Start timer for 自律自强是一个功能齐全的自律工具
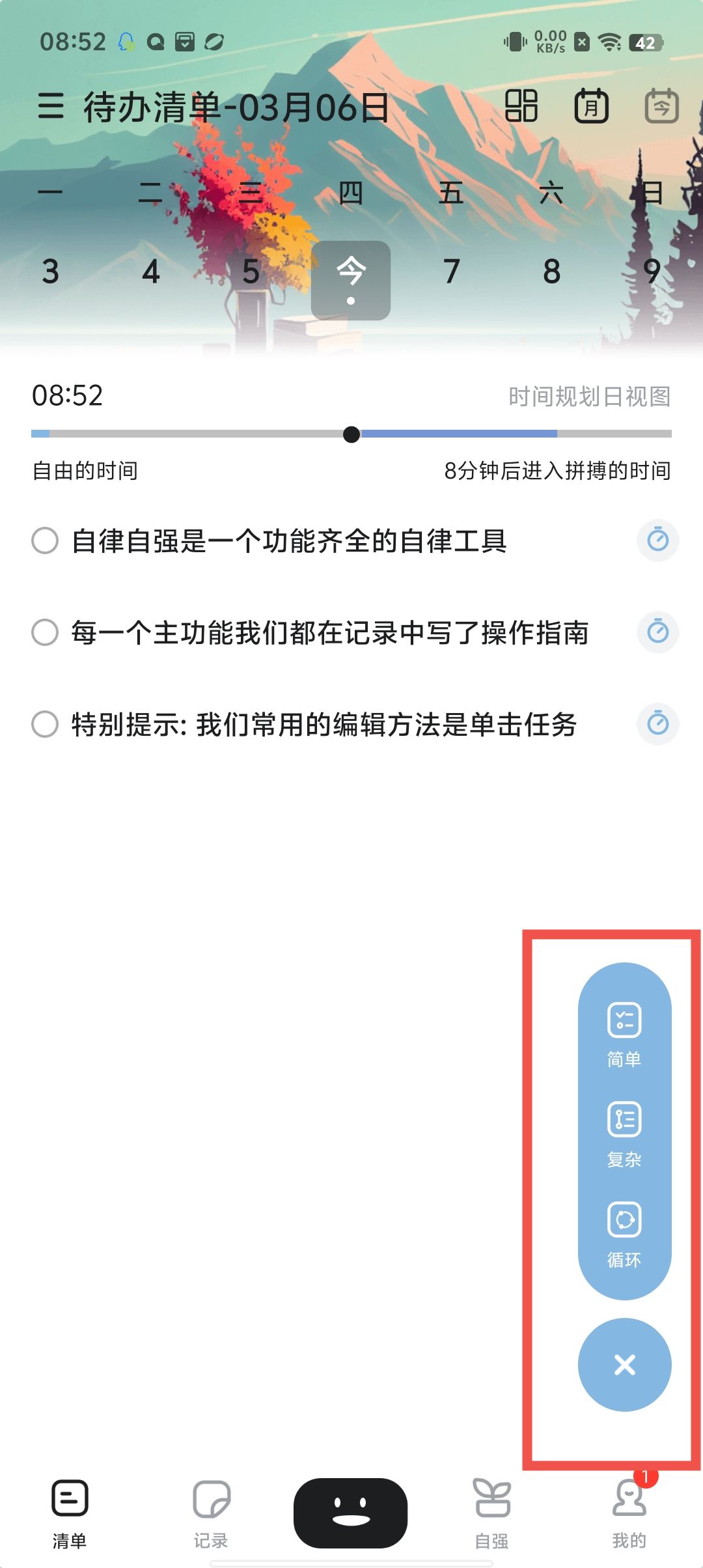 [x=657, y=540]
